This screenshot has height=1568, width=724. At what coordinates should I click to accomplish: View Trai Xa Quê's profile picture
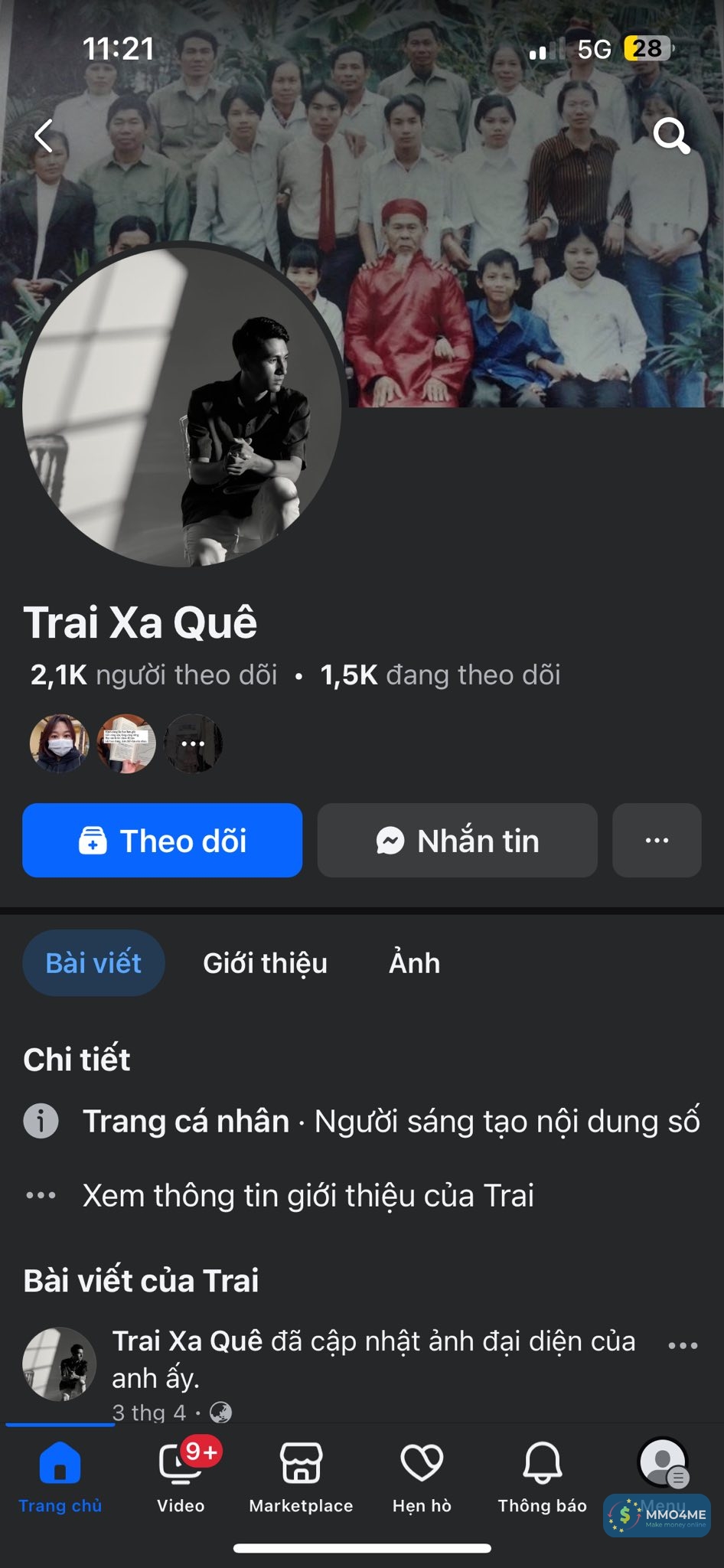click(182, 406)
